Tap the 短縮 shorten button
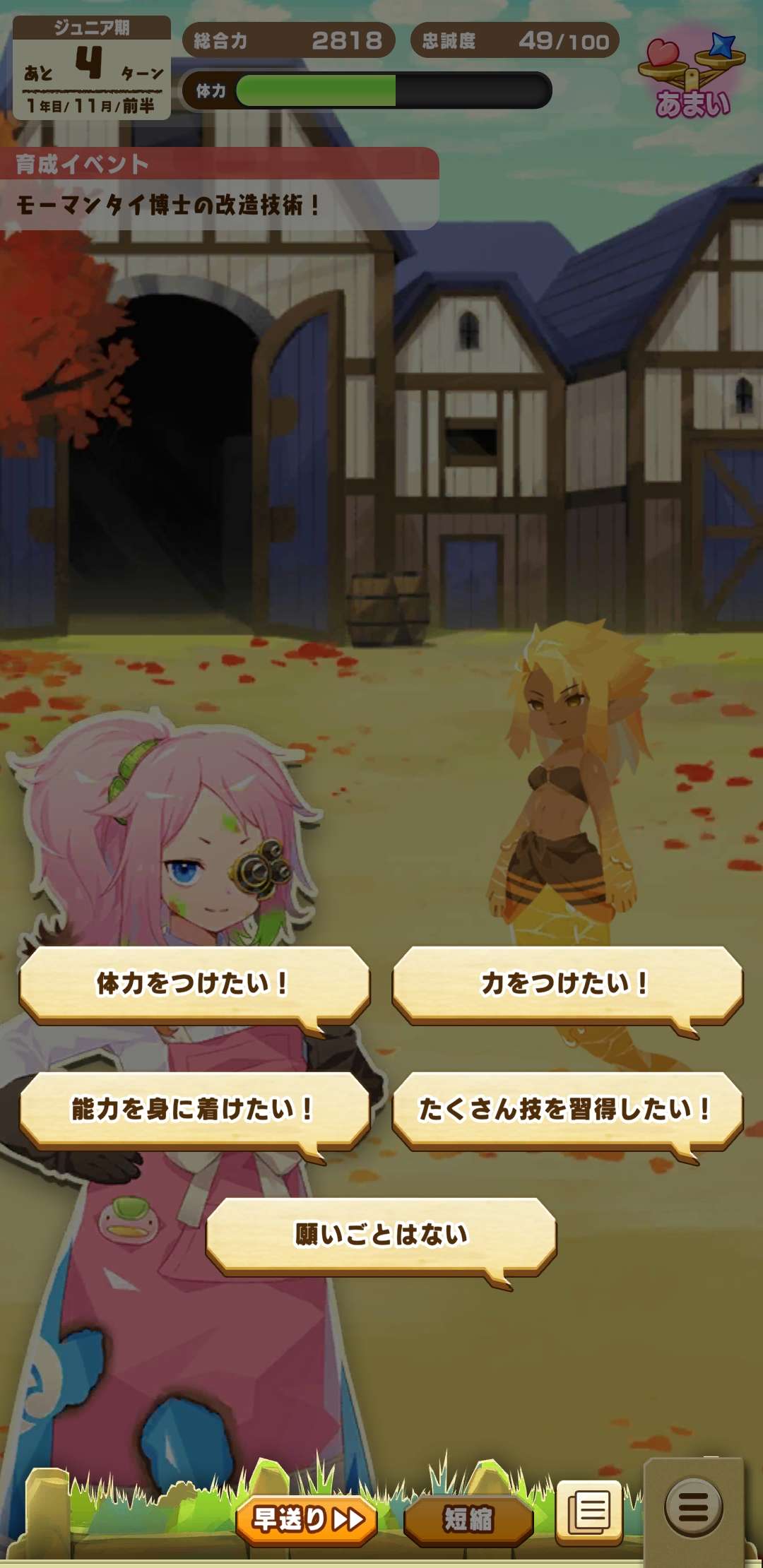763x1568 pixels. (x=468, y=1519)
